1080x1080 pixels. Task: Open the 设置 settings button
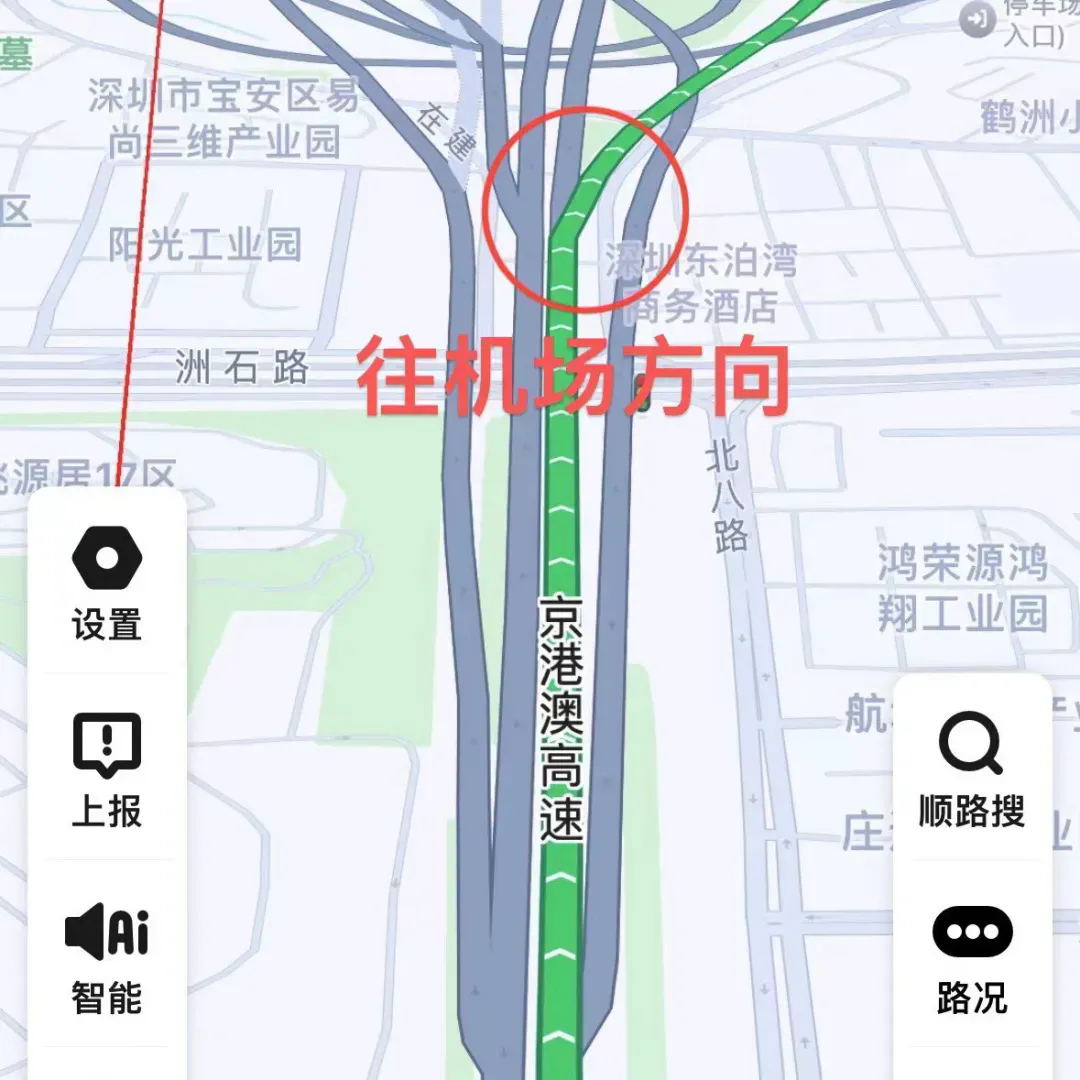[107, 582]
